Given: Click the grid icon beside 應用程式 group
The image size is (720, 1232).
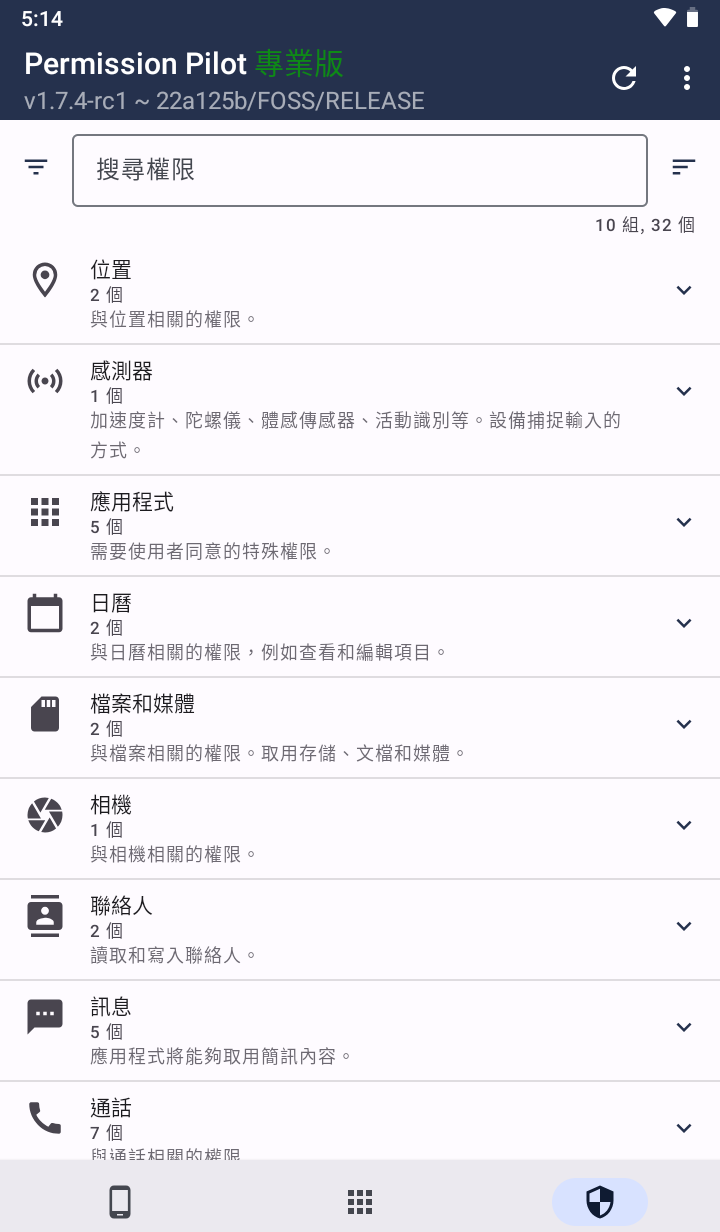Looking at the screenshot, I should click(44, 512).
